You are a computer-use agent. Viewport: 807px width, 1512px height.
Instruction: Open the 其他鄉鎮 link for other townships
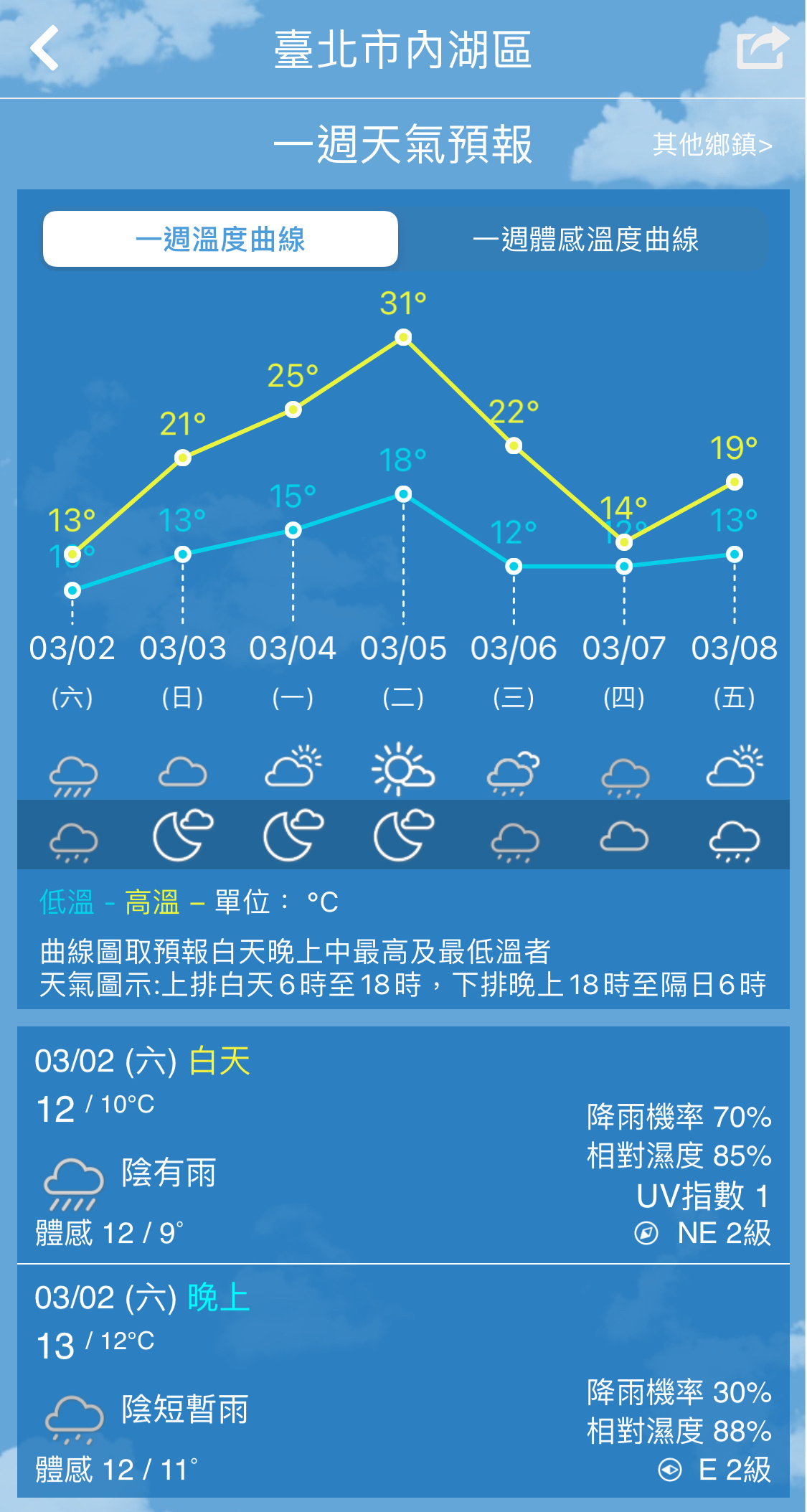(712, 145)
